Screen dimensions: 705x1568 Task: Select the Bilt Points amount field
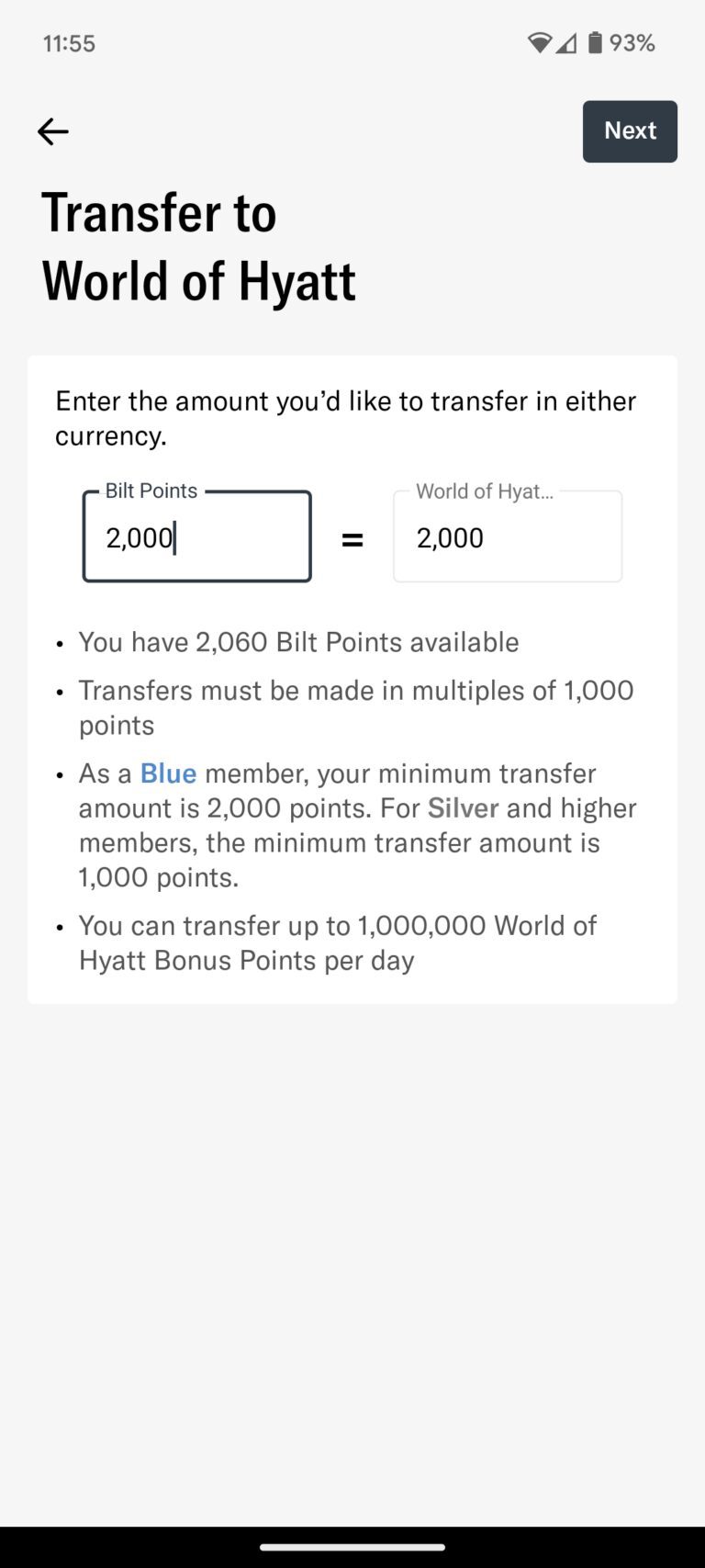(x=197, y=536)
